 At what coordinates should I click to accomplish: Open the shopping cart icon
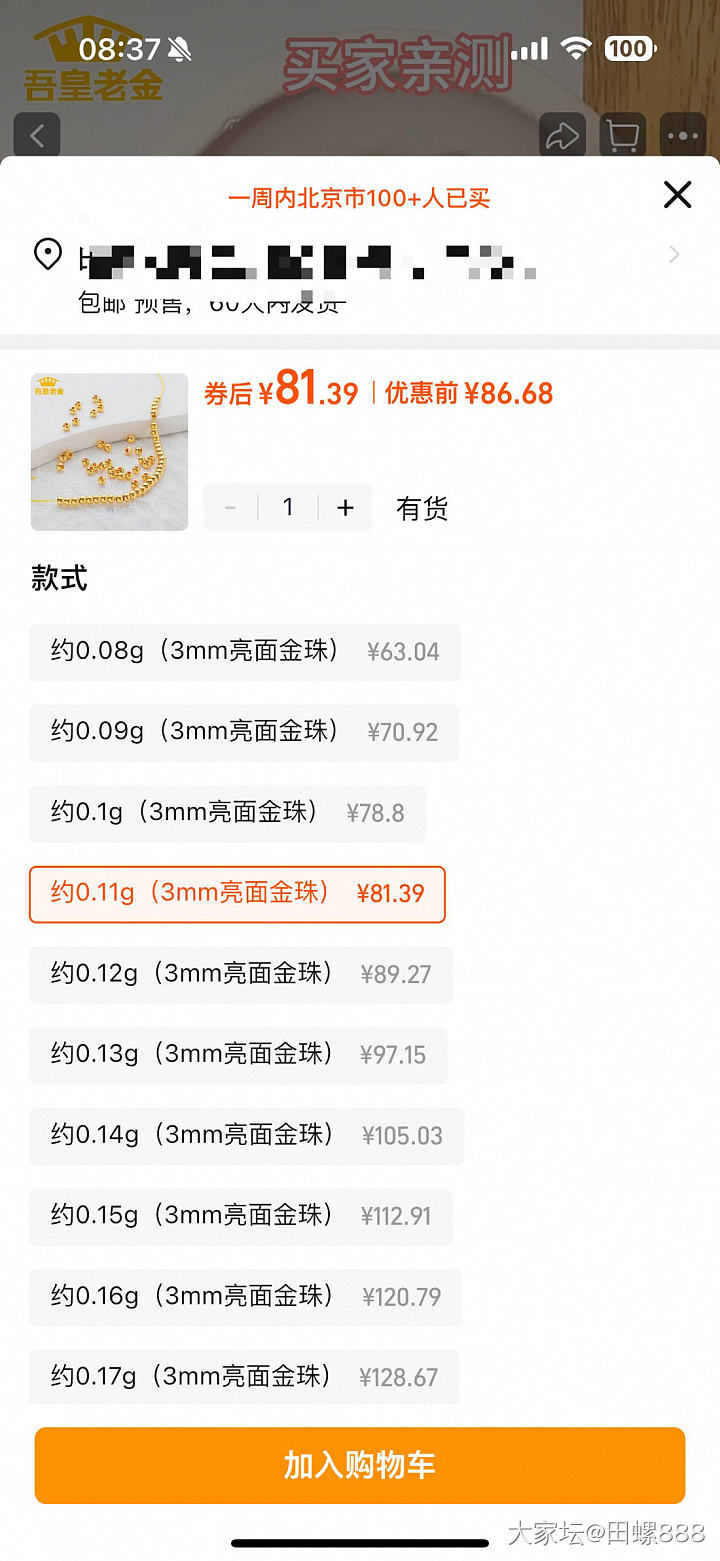pyautogui.click(x=623, y=135)
